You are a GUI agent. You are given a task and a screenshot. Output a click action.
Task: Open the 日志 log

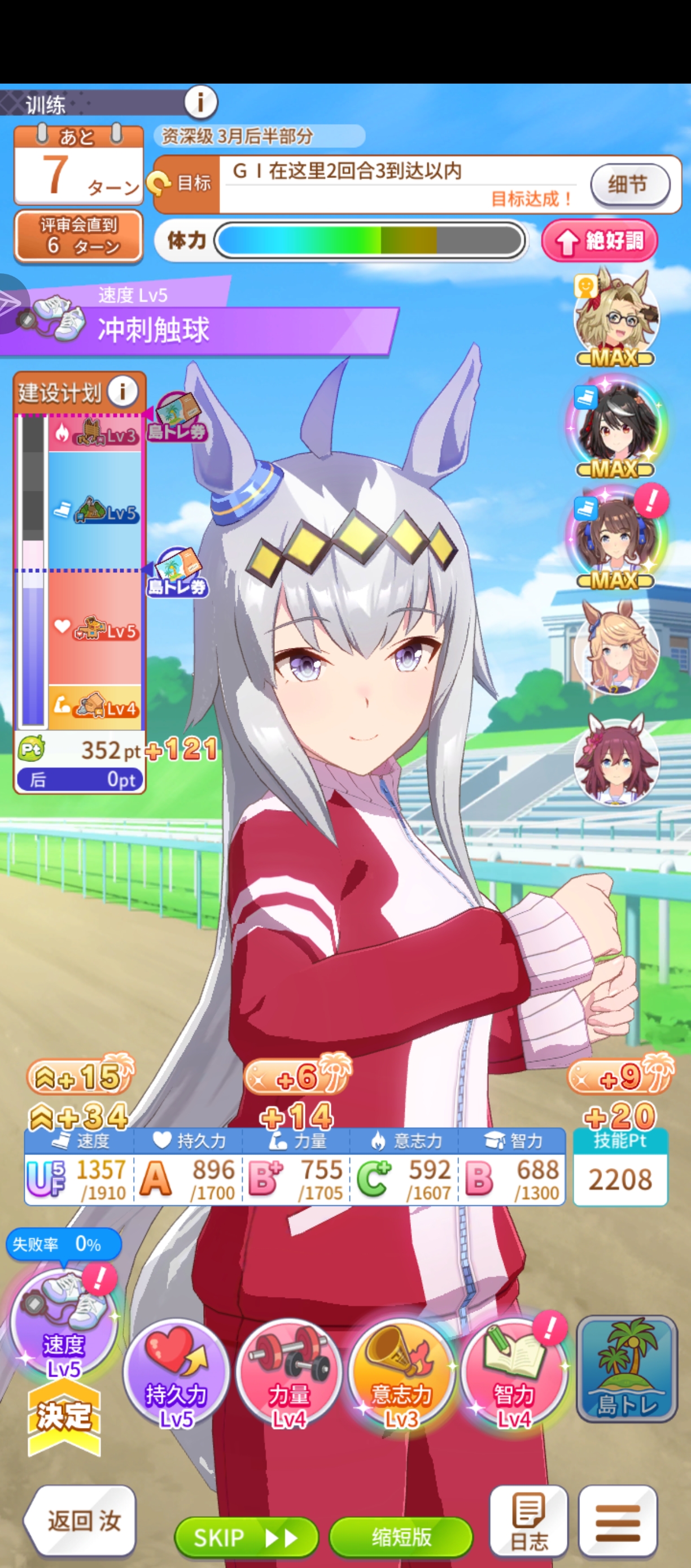(528, 1520)
